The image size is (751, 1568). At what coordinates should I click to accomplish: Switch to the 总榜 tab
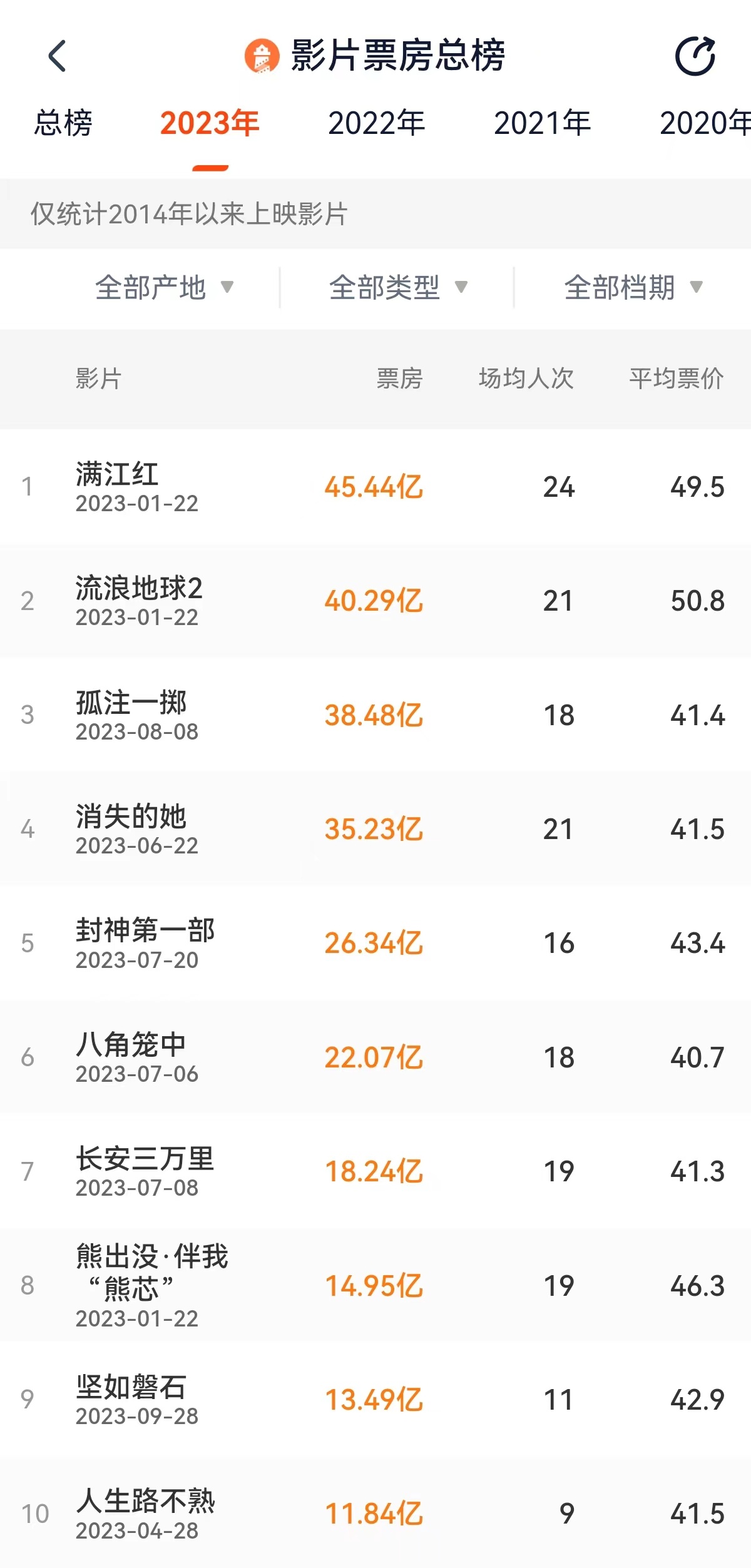tap(63, 123)
